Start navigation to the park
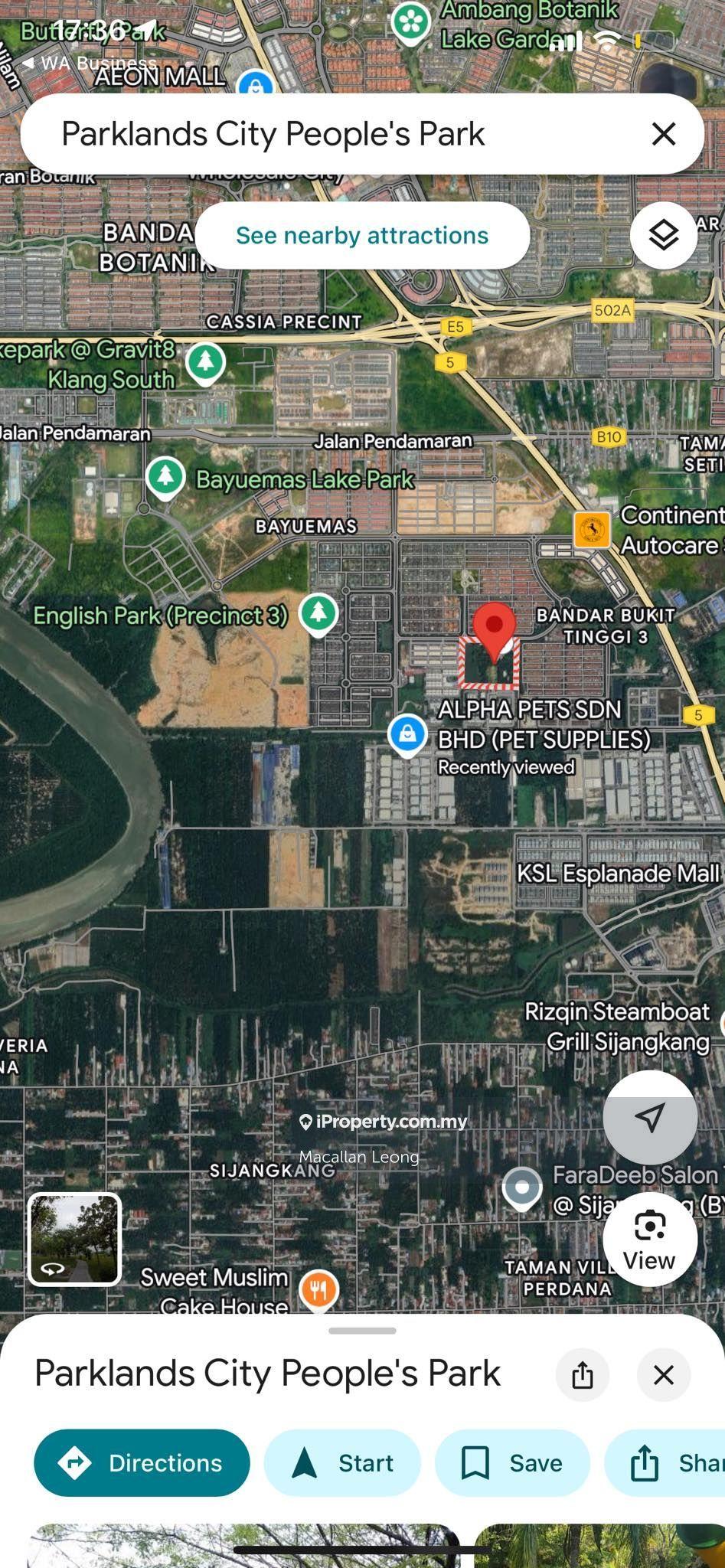725x1568 pixels. tap(342, 1463)
